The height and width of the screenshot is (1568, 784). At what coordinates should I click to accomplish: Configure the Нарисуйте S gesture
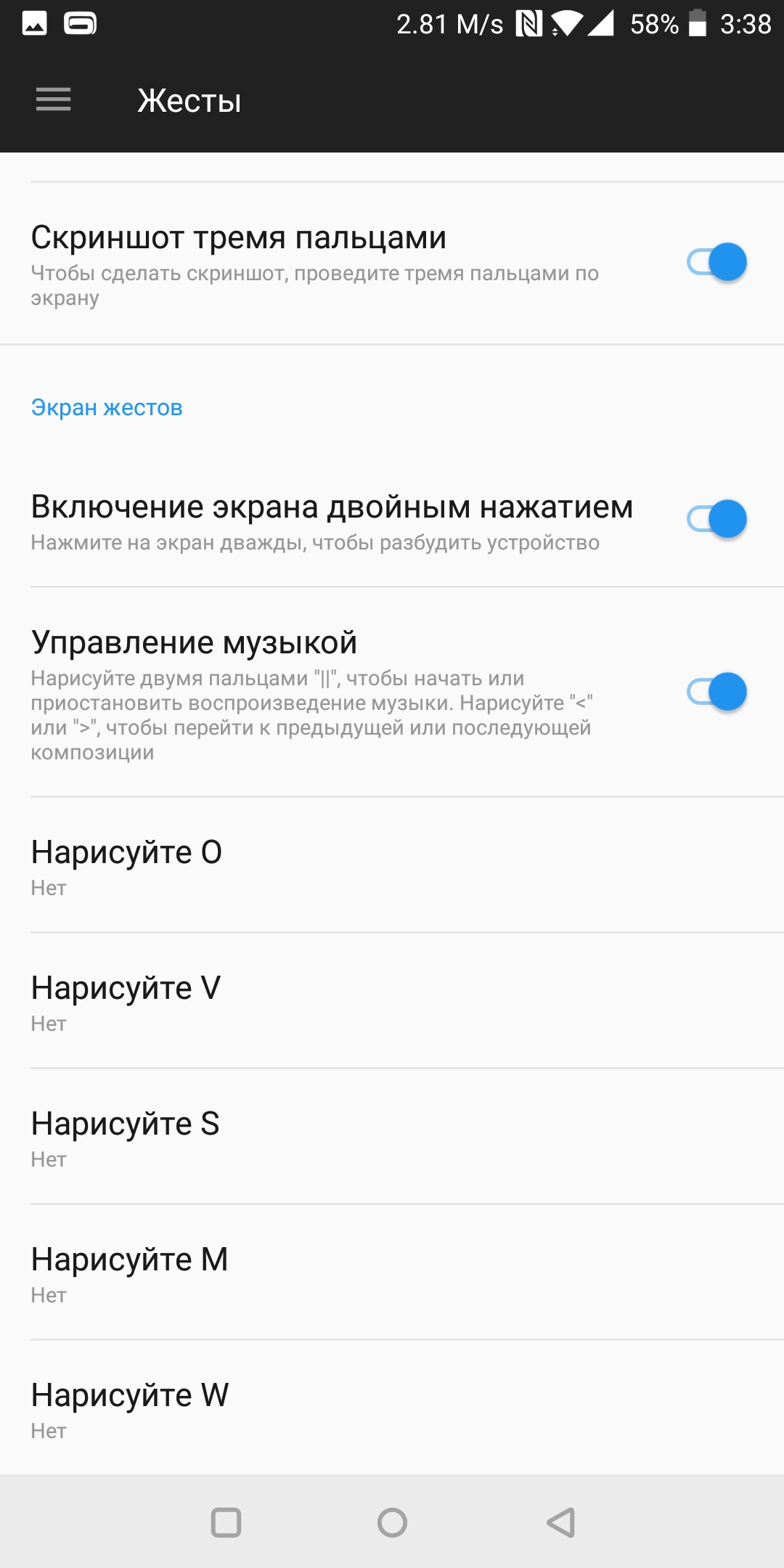(392, 1137)
